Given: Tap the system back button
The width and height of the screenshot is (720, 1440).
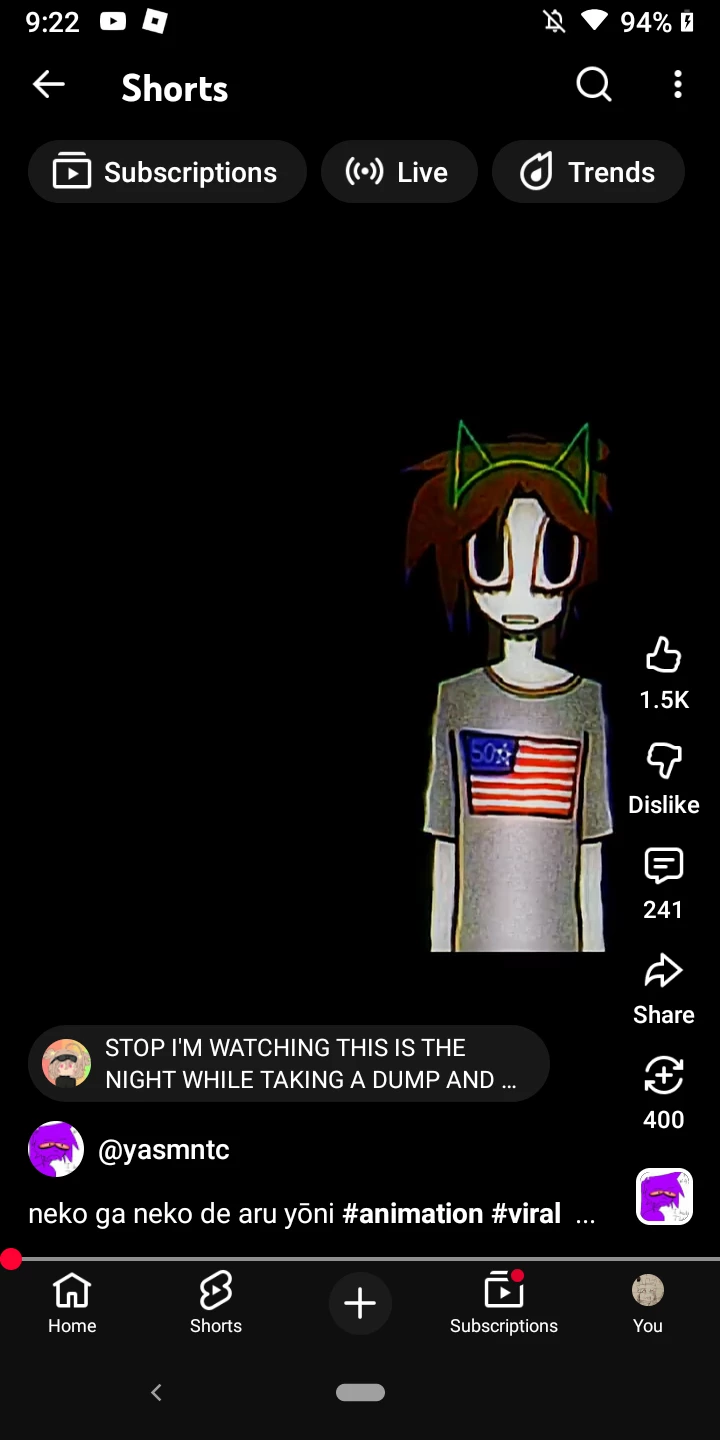Looking at the screenshot, I should tap(156, 1392).
